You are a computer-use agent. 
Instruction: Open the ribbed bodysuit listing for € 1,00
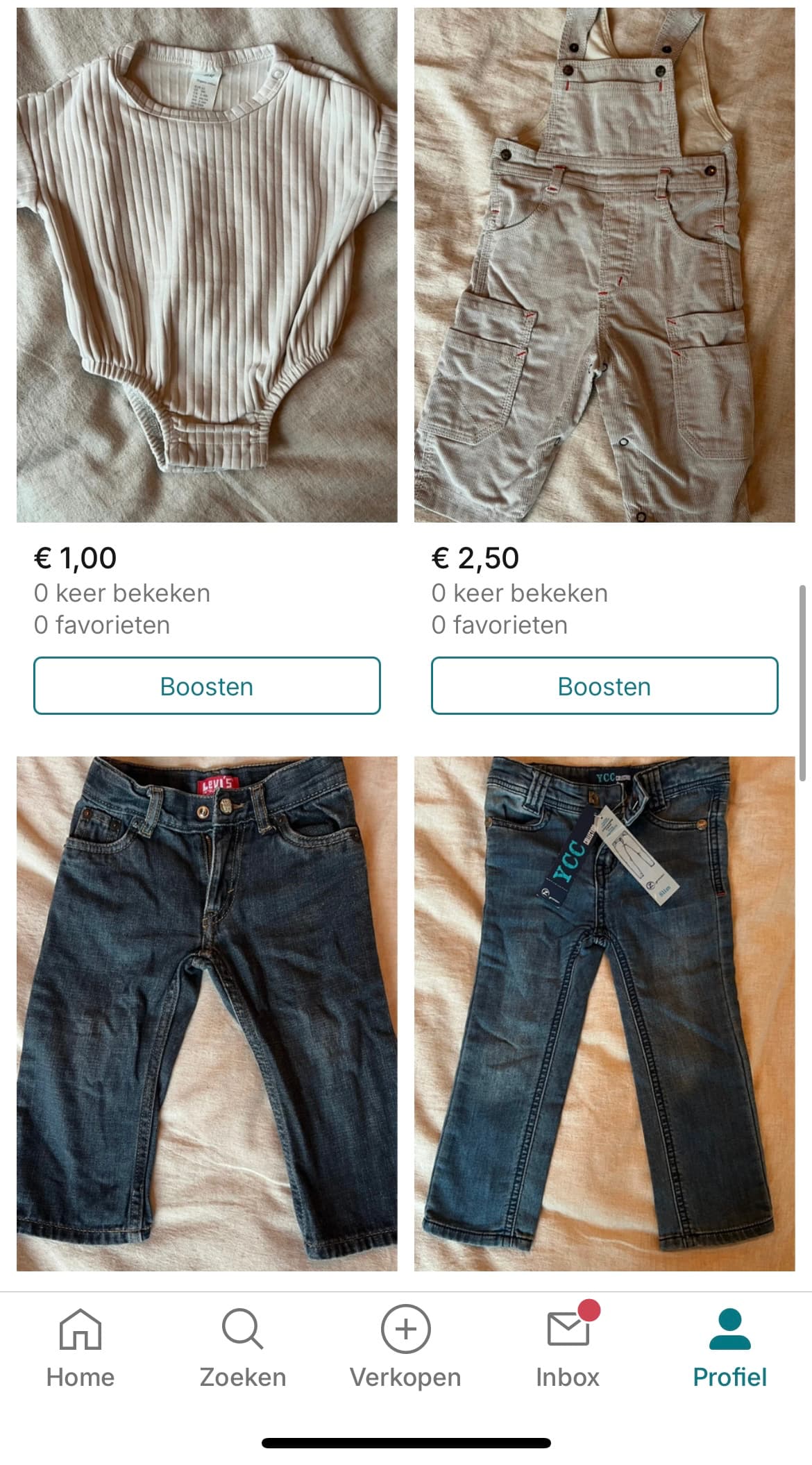point(207,265)
